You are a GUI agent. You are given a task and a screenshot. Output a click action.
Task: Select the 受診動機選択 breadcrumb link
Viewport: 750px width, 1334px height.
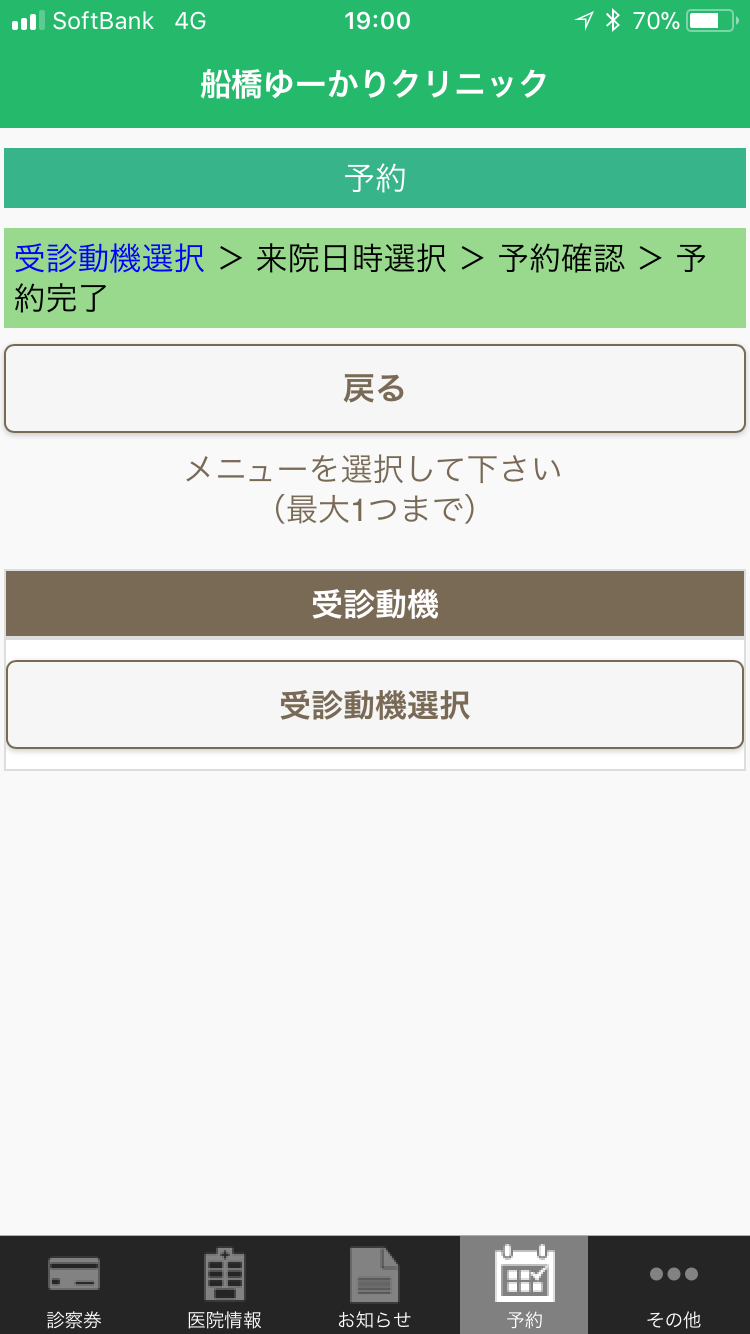[x=109, y=259]
